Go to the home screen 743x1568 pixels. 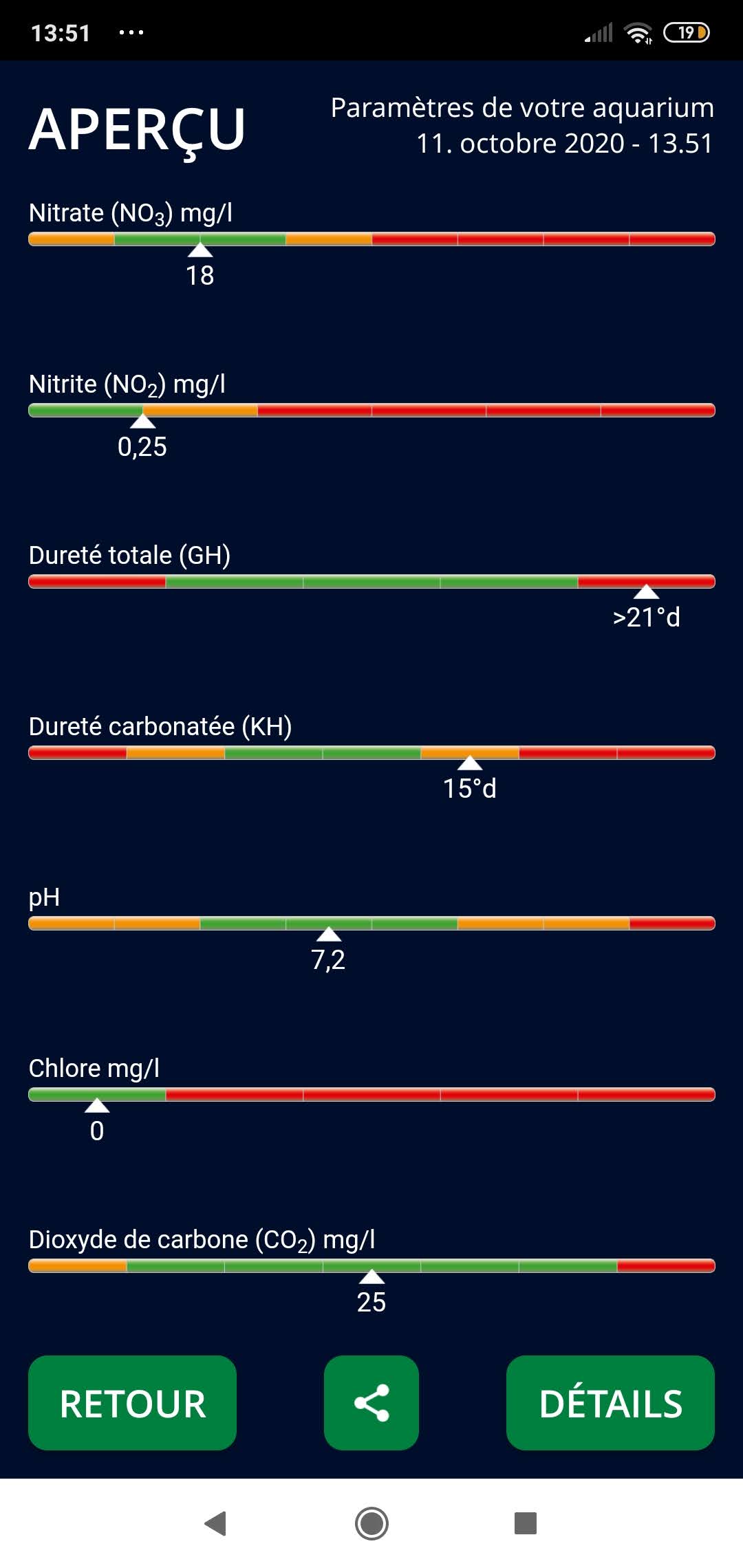click(x=371, y=1523)
